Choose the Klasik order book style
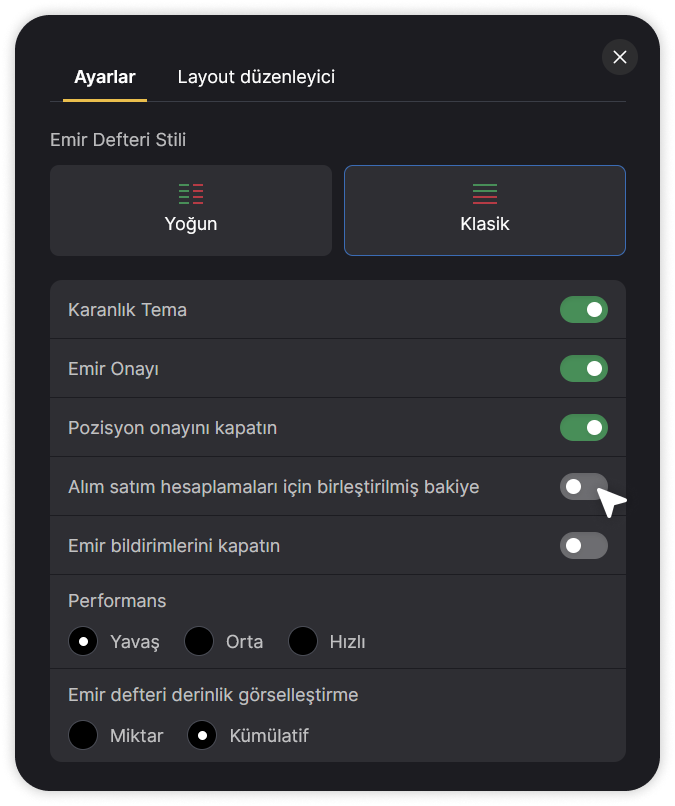 [x=485, y=210]
